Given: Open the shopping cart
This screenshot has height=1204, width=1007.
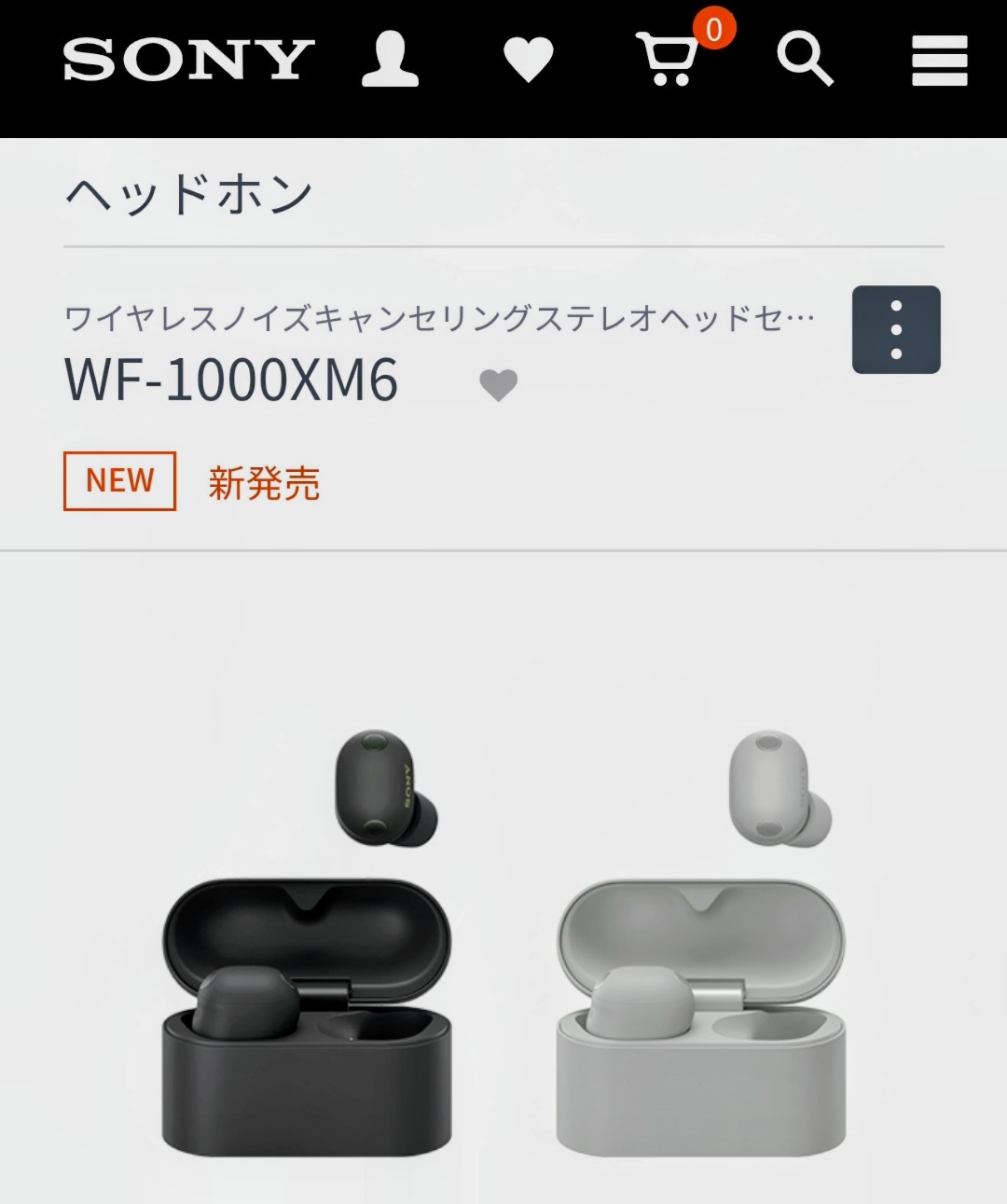Looking at the screenshot, I should click(x=668, y=61).
